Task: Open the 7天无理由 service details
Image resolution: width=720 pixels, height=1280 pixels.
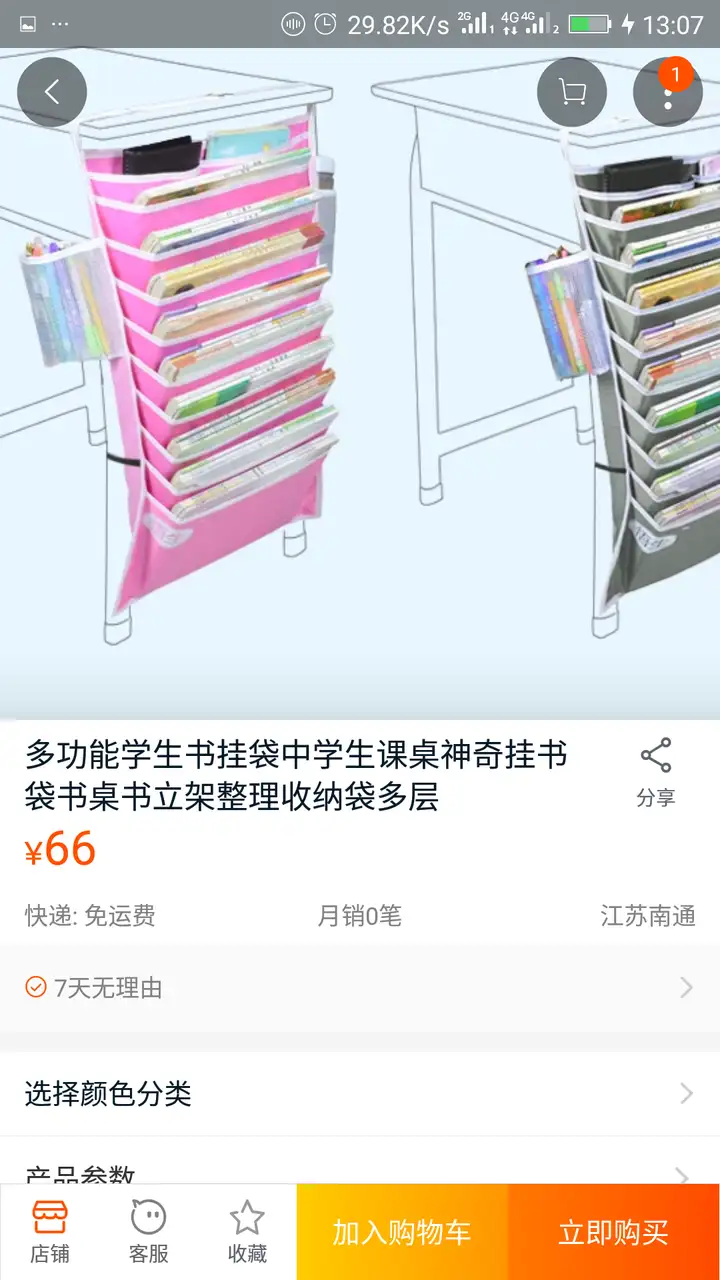Action: 360,988
